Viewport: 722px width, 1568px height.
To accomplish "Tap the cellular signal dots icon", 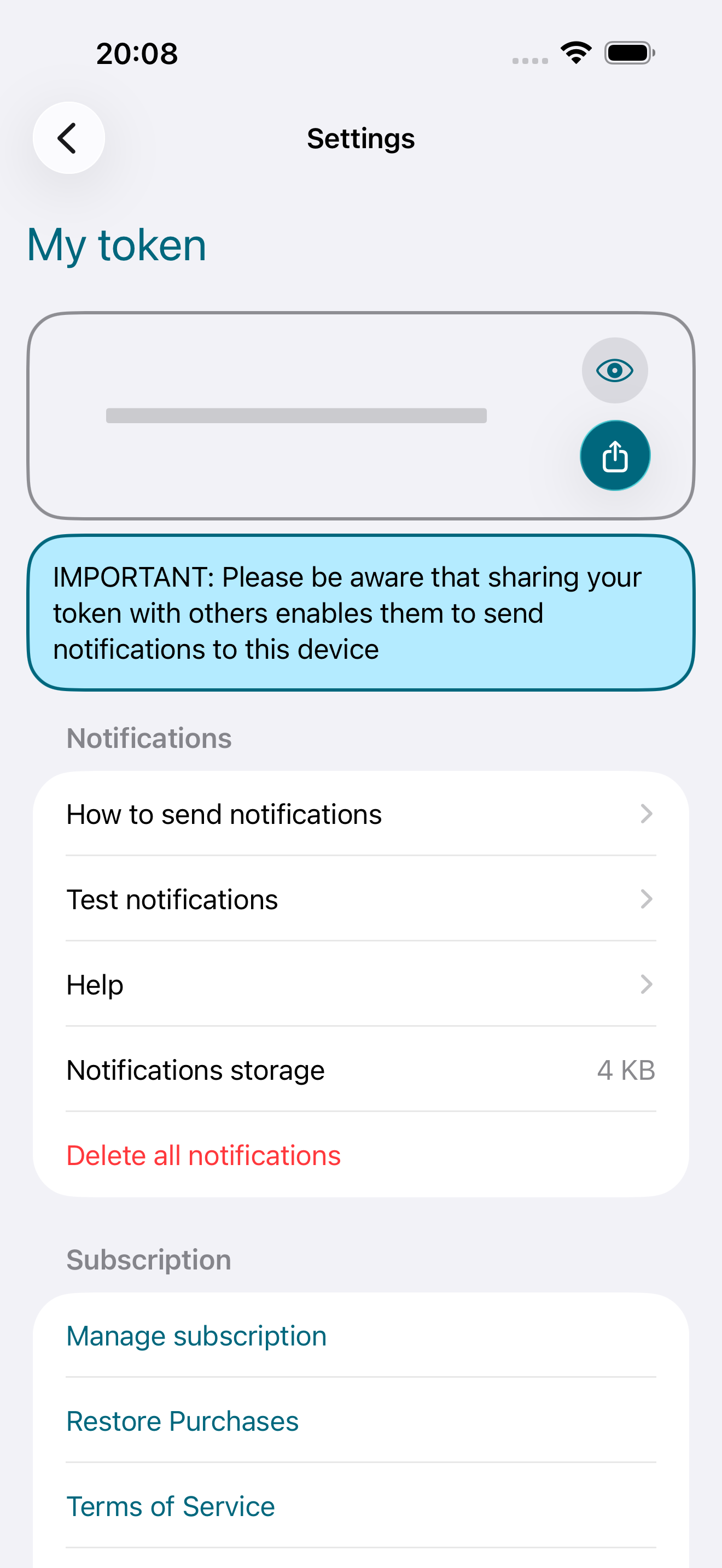I will tap(528, 60).
